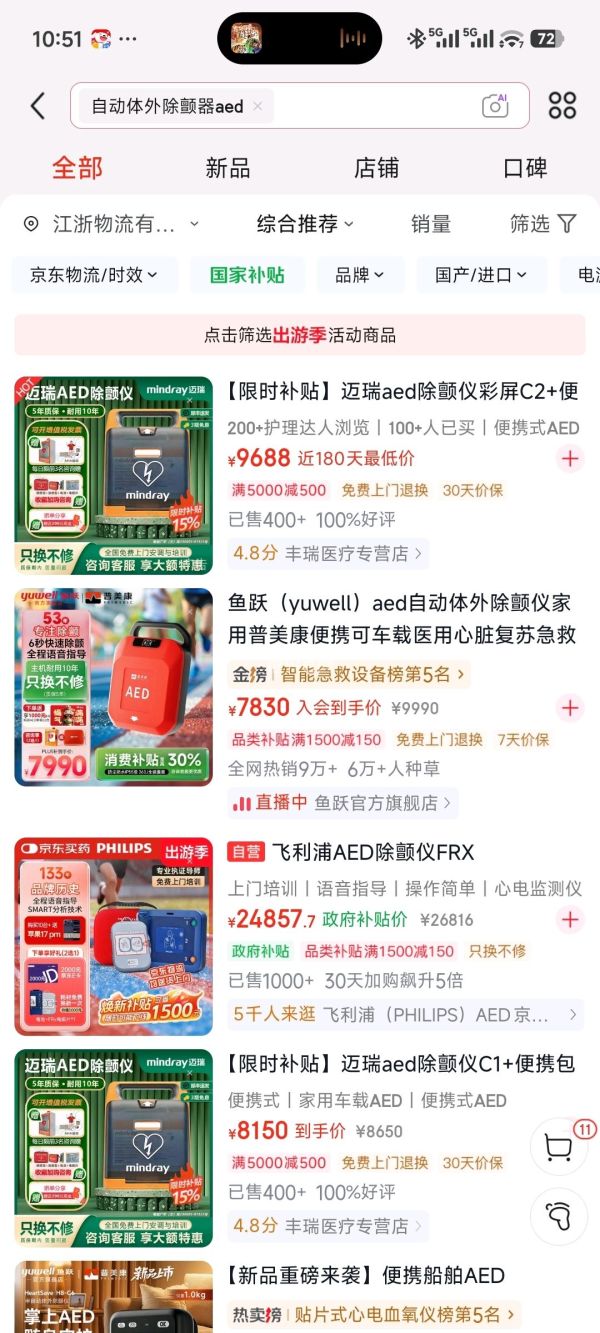Expand the 京东物流/时效 filter
The width and height of the screenshot is (600, 1333).
tap(94, 275)
